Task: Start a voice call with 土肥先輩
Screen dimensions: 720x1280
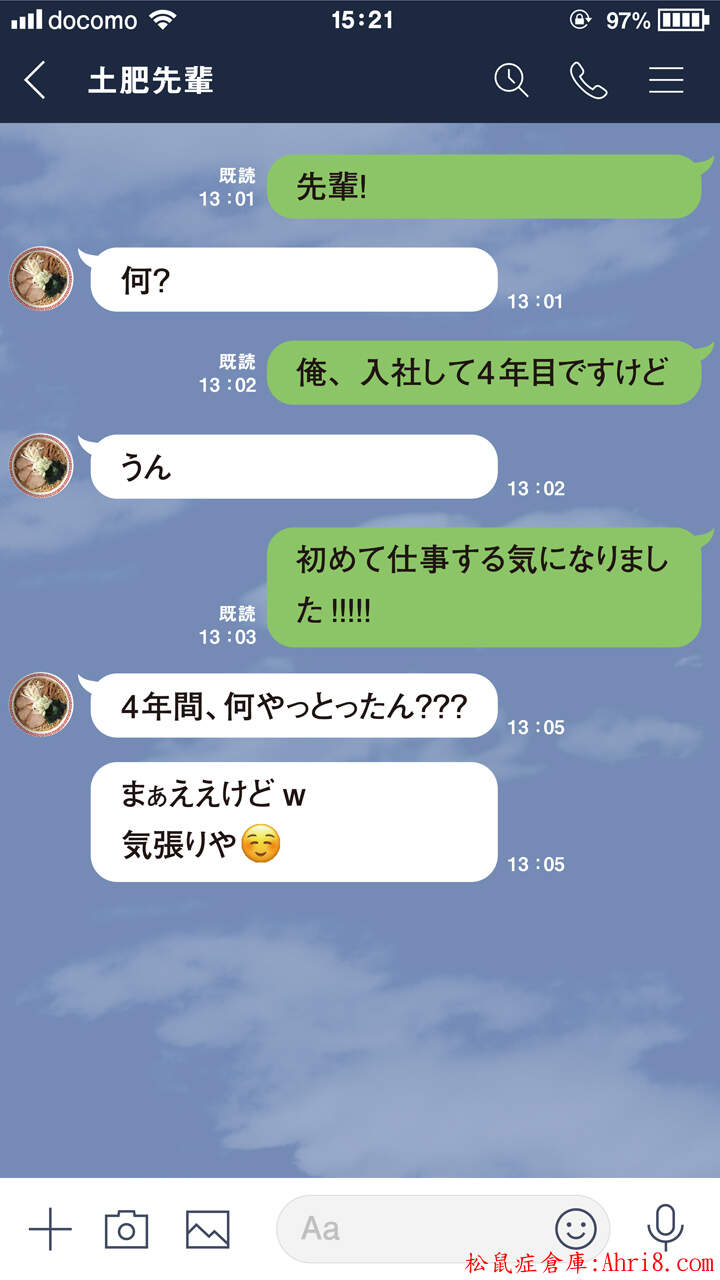Action: tap(588, 80)
